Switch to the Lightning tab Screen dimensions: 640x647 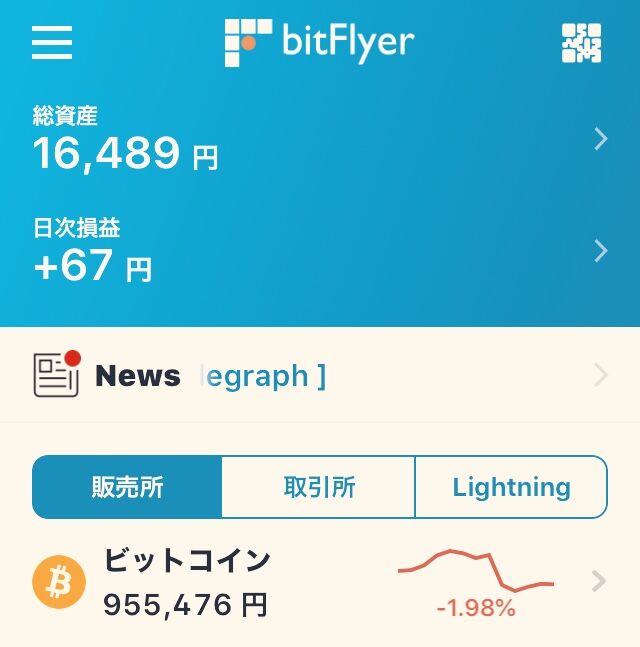(511, 487)
